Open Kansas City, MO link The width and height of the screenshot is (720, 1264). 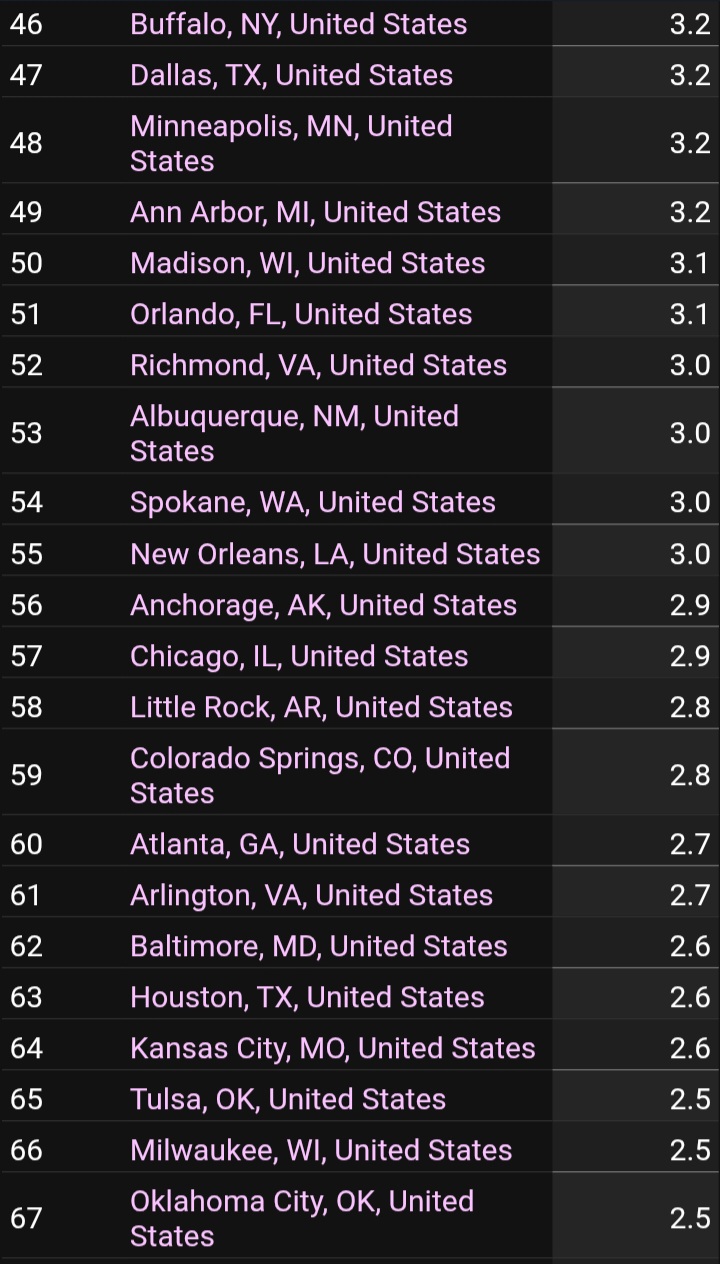[x=333, y=1048]
